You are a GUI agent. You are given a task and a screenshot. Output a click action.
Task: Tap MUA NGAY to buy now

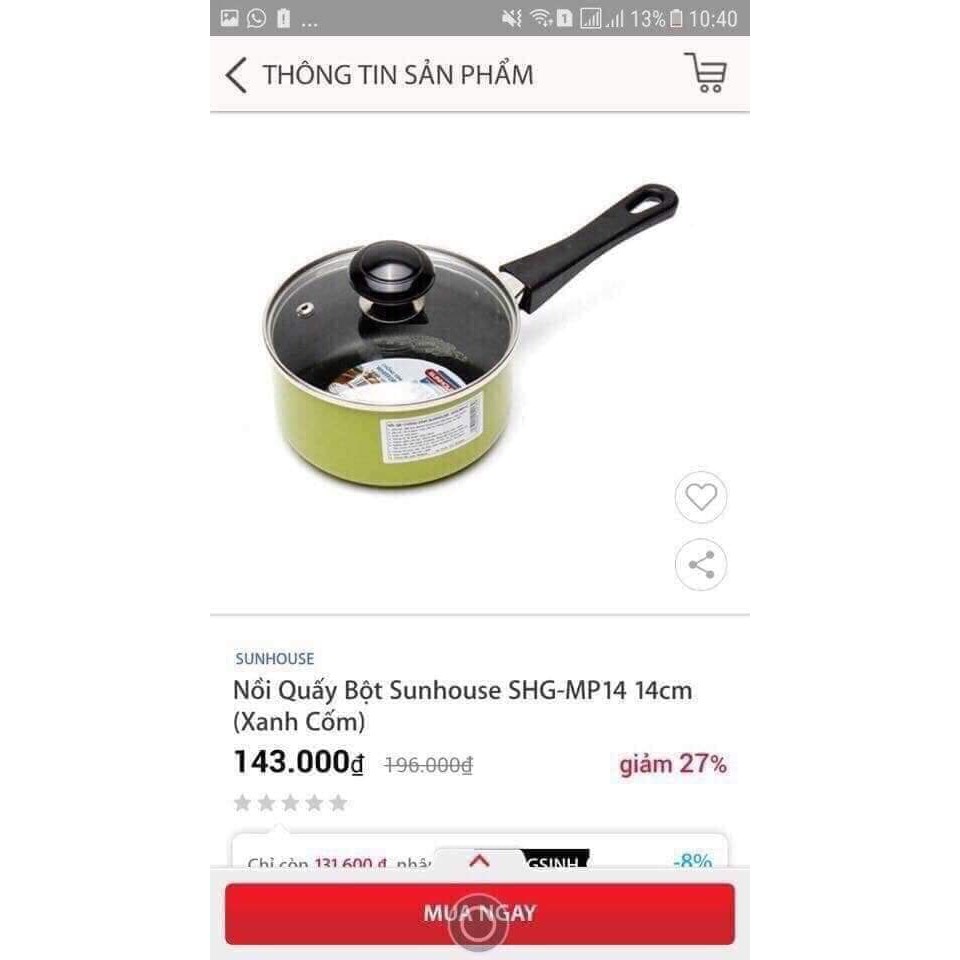click(x=480, y=913)
